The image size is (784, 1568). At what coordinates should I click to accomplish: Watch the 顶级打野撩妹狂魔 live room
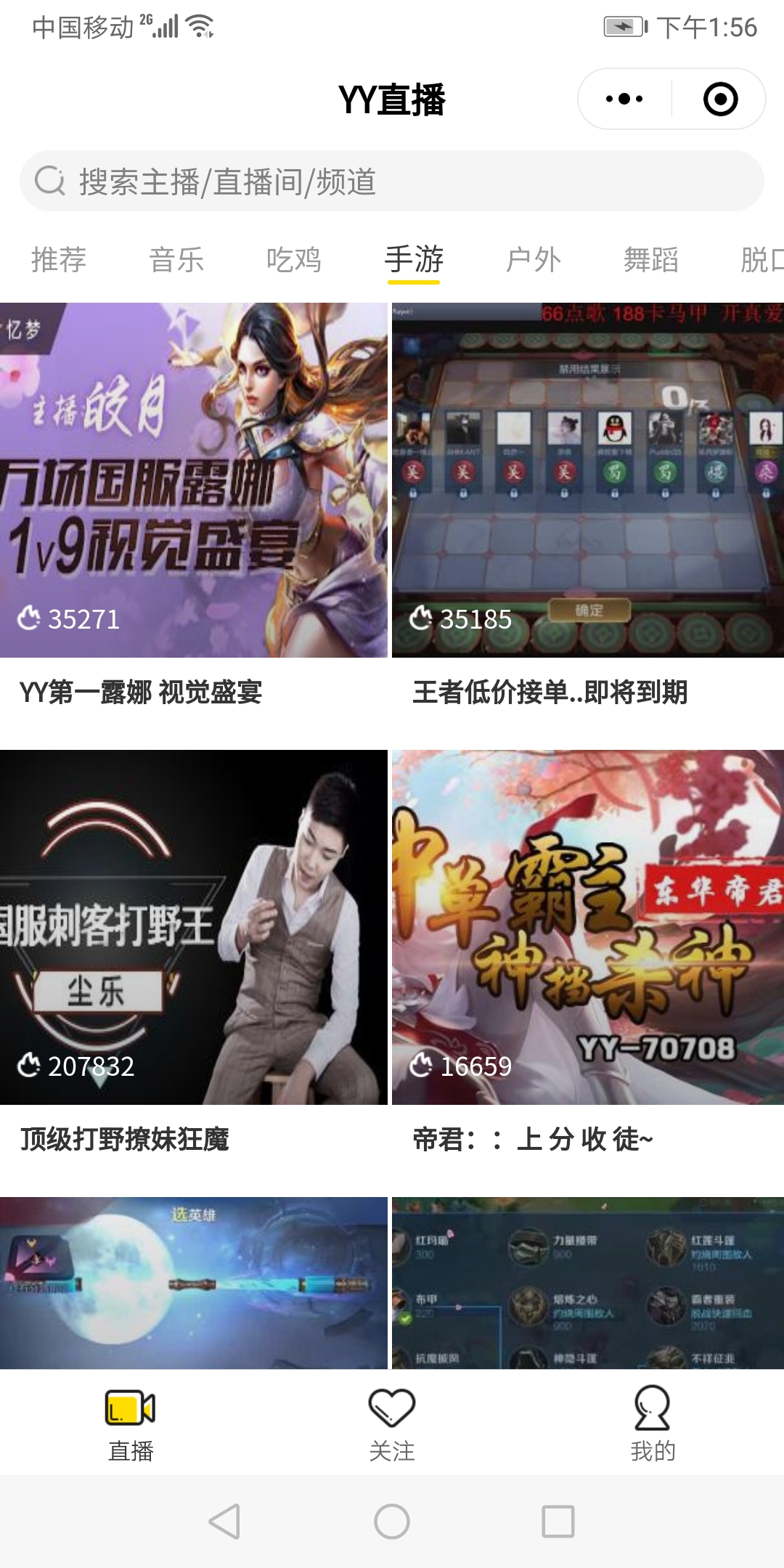coord(194,928)
